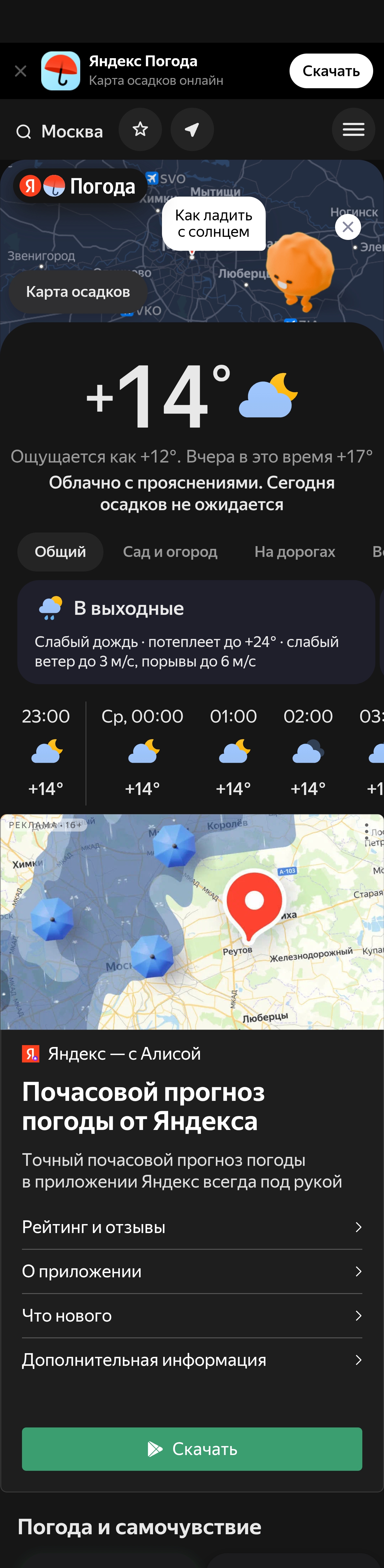
Task: Open Карта осадков map
Action: (x=78, y=292)
